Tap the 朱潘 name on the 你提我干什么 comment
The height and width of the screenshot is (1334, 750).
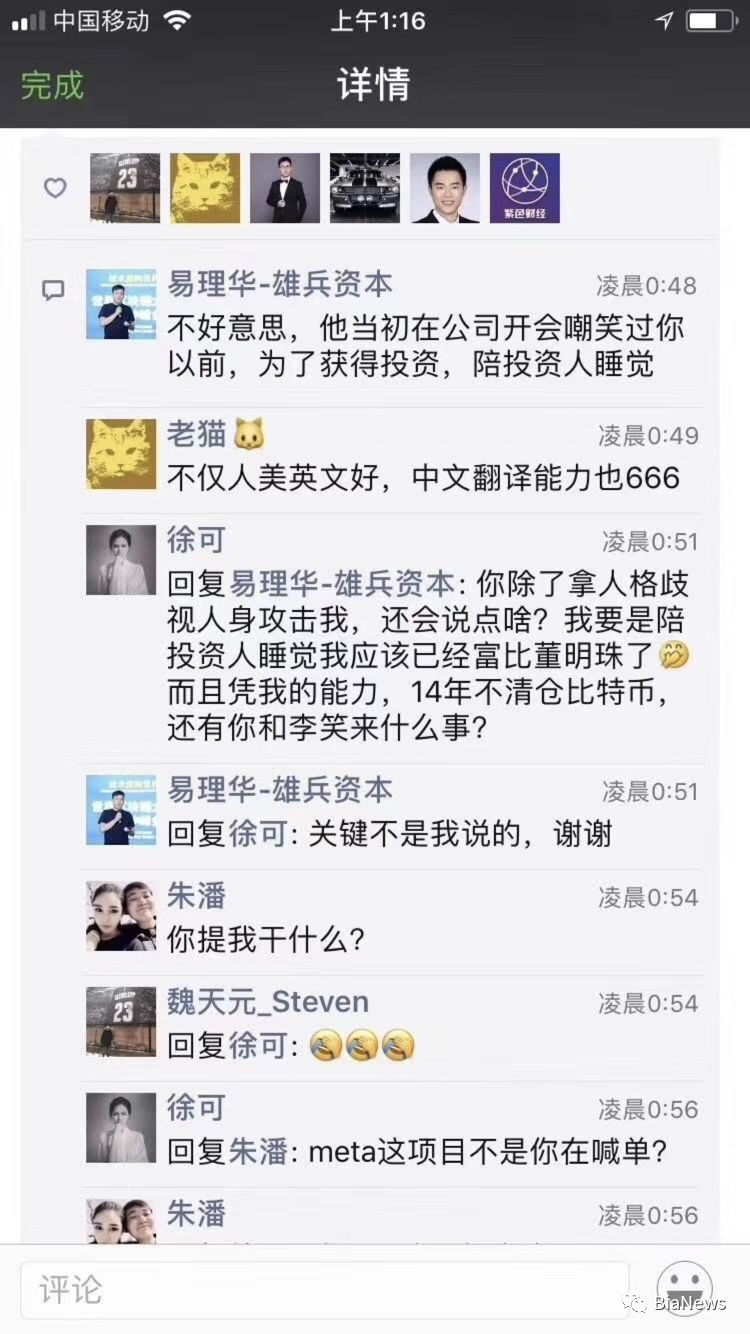click(x=196, y=896)
